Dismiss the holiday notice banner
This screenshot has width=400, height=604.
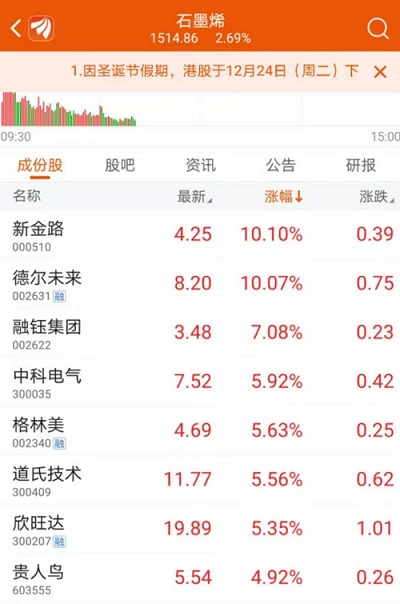pos(380,72)
